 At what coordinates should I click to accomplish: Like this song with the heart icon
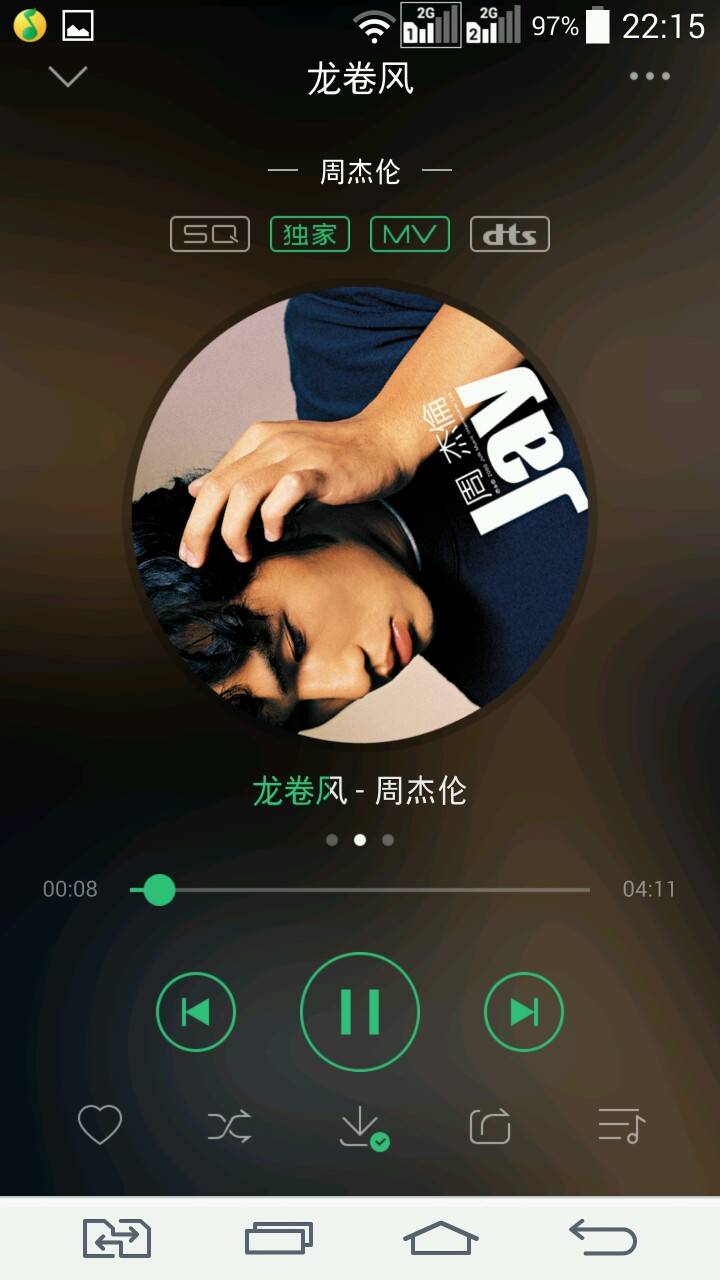pyautogui.click(x=100, y=1126)
